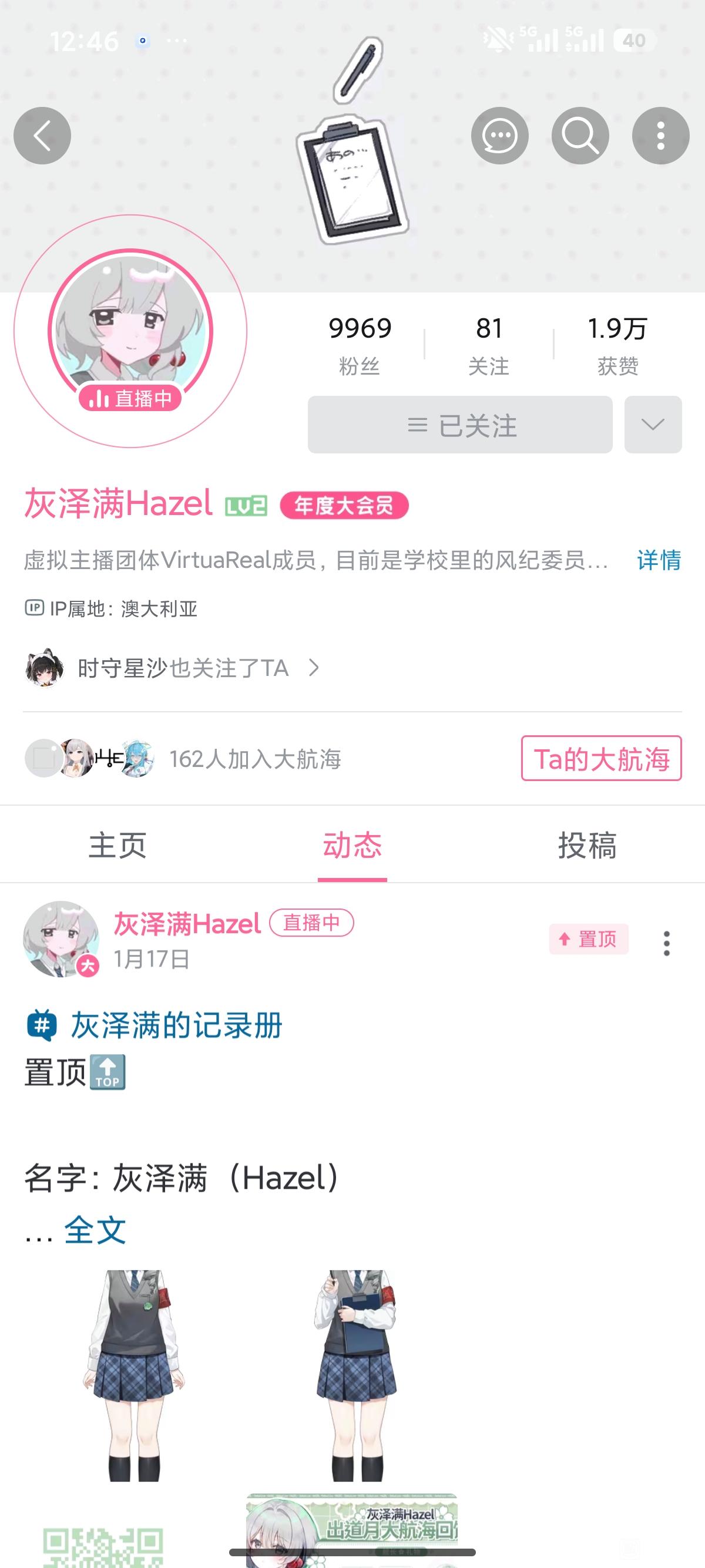Viewport: 705px width, 1568px height.
Task: Switch to the 投稿 tab
Action: point(587,845)
